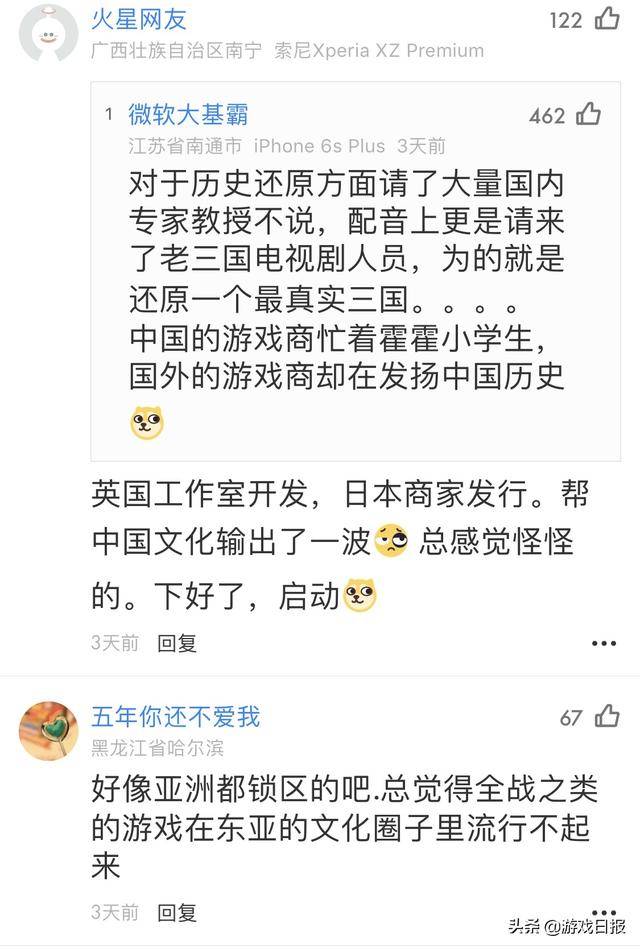The image size is (640, 949).
Task: Like the comment by 五年你还不爱我
Action: tap(607, 716)
